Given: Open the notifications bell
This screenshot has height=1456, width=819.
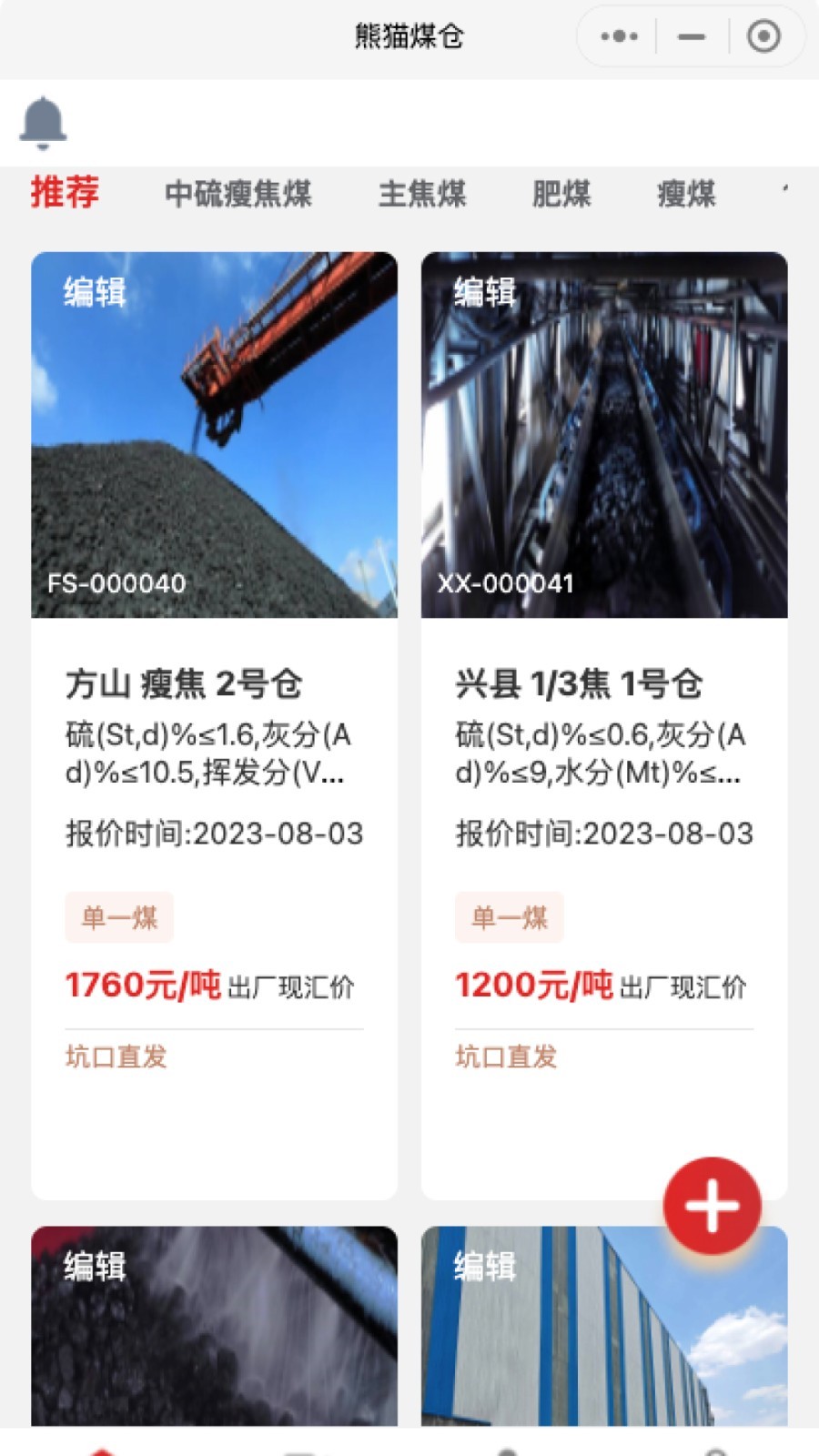Looking at the screenshot, I should (x=43, y=123).
